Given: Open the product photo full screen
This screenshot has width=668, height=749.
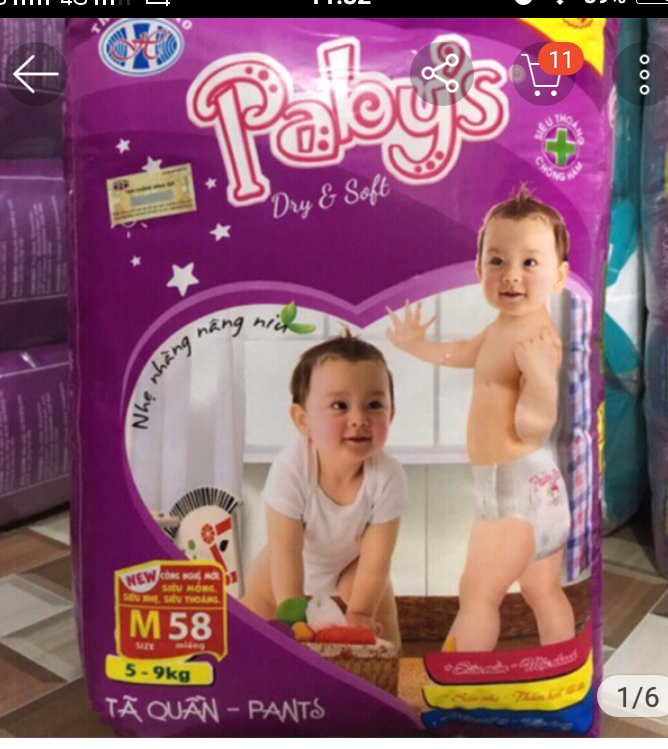Looking at the screenshot, I should pyautogui.click(x=334, y=400).
